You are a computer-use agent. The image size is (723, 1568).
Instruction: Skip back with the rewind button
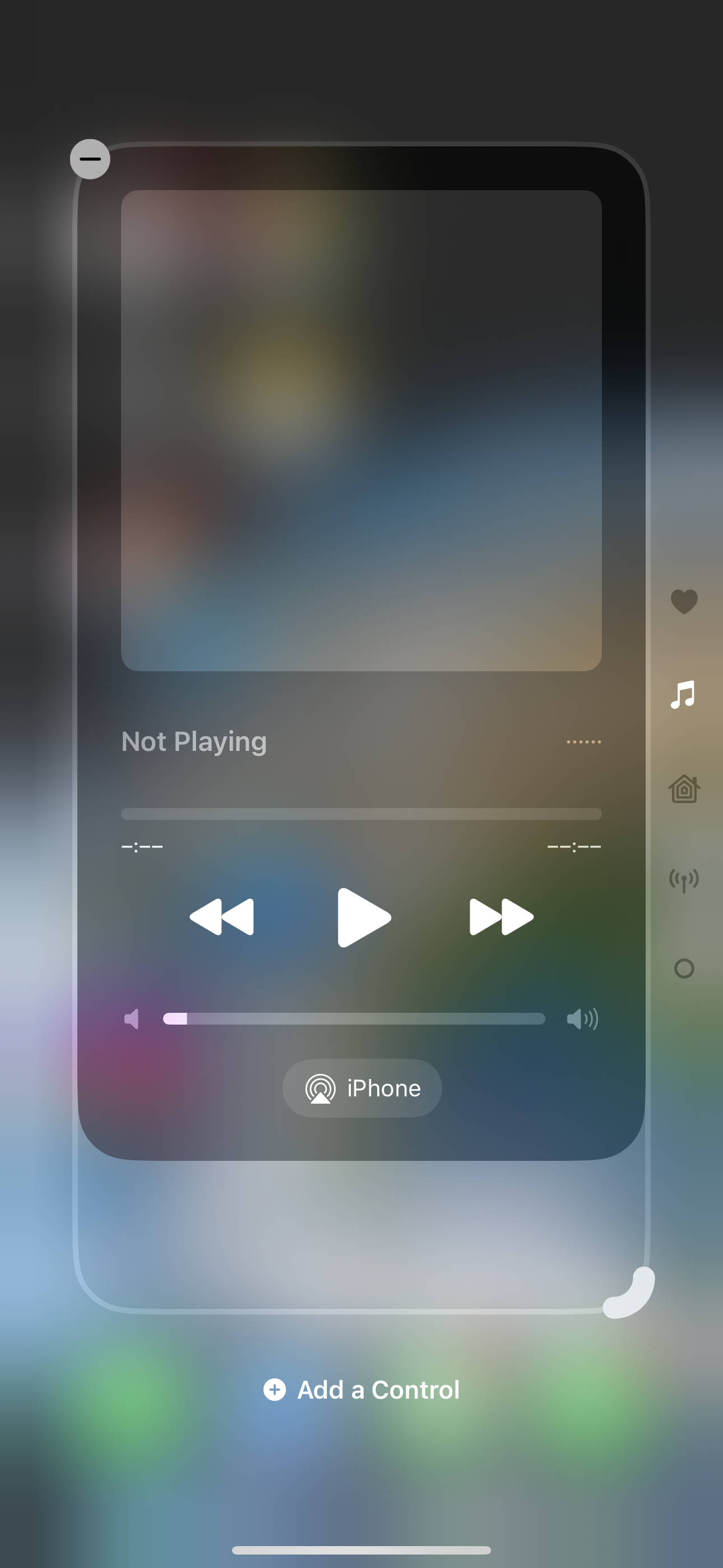click(221, 917)
